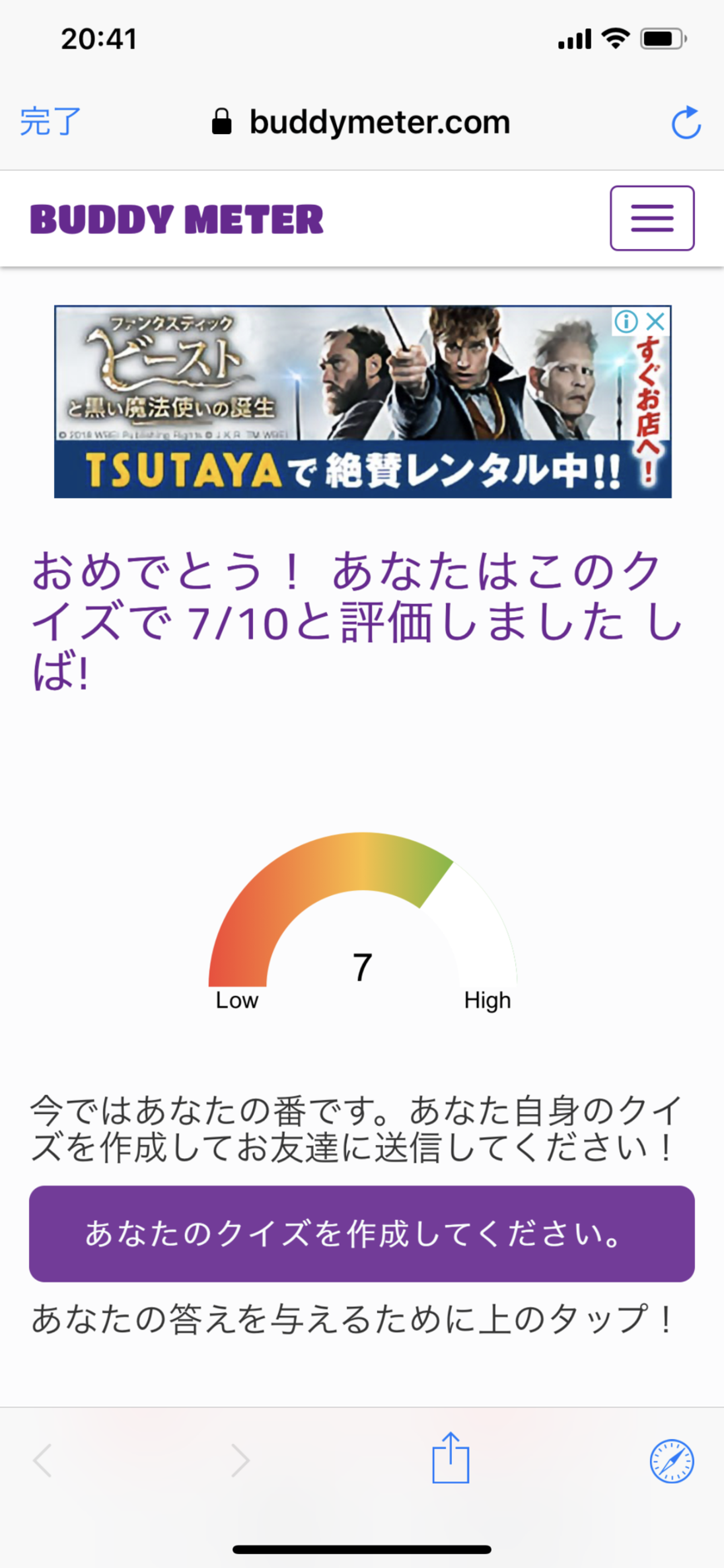The image size is (724, 1568).
Task: Go forward to the next page
Action: [x=240, y=1461]
